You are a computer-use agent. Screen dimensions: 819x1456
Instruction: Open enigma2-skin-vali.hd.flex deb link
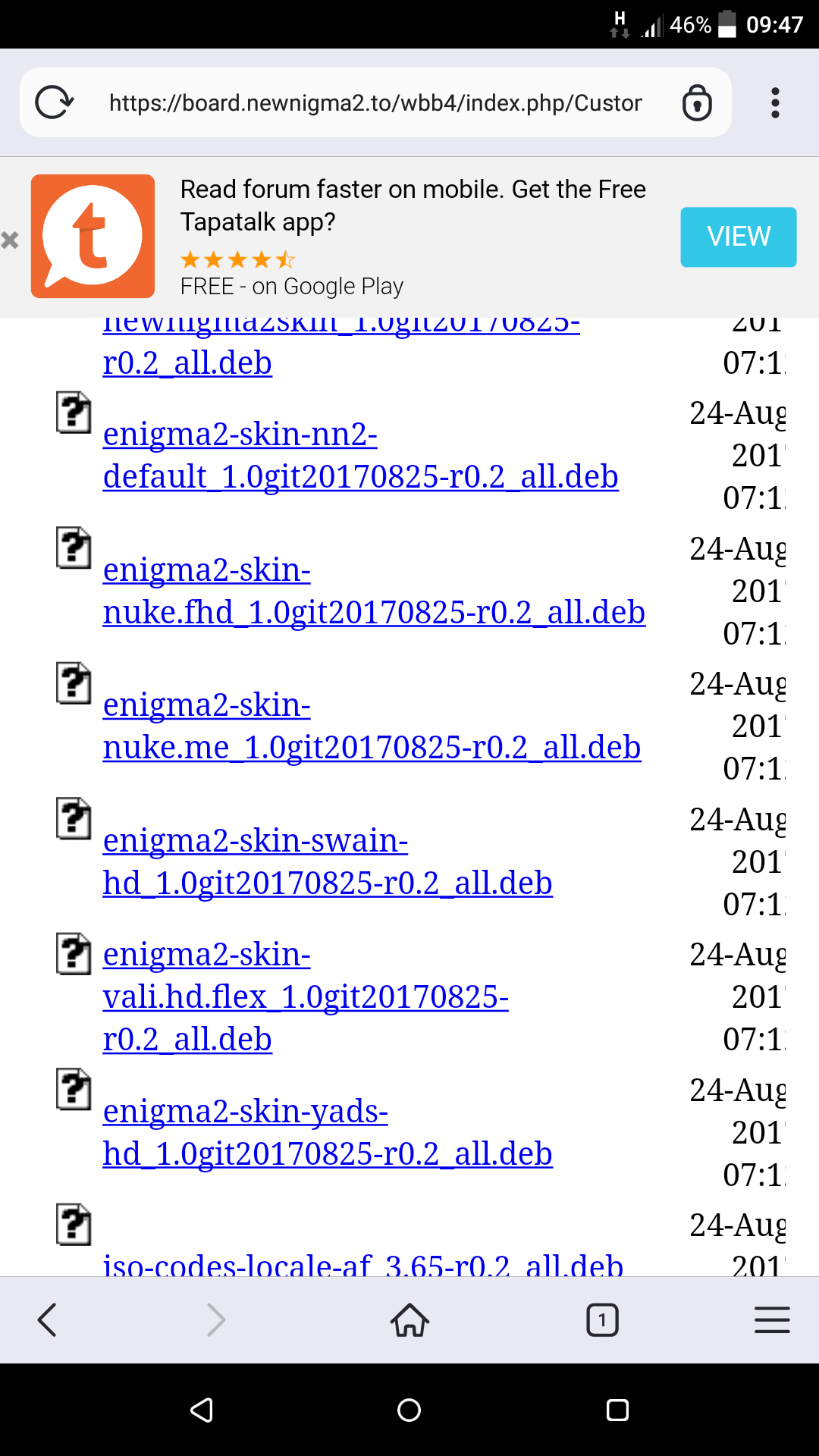pyautogui.click(x=305, y=996)
